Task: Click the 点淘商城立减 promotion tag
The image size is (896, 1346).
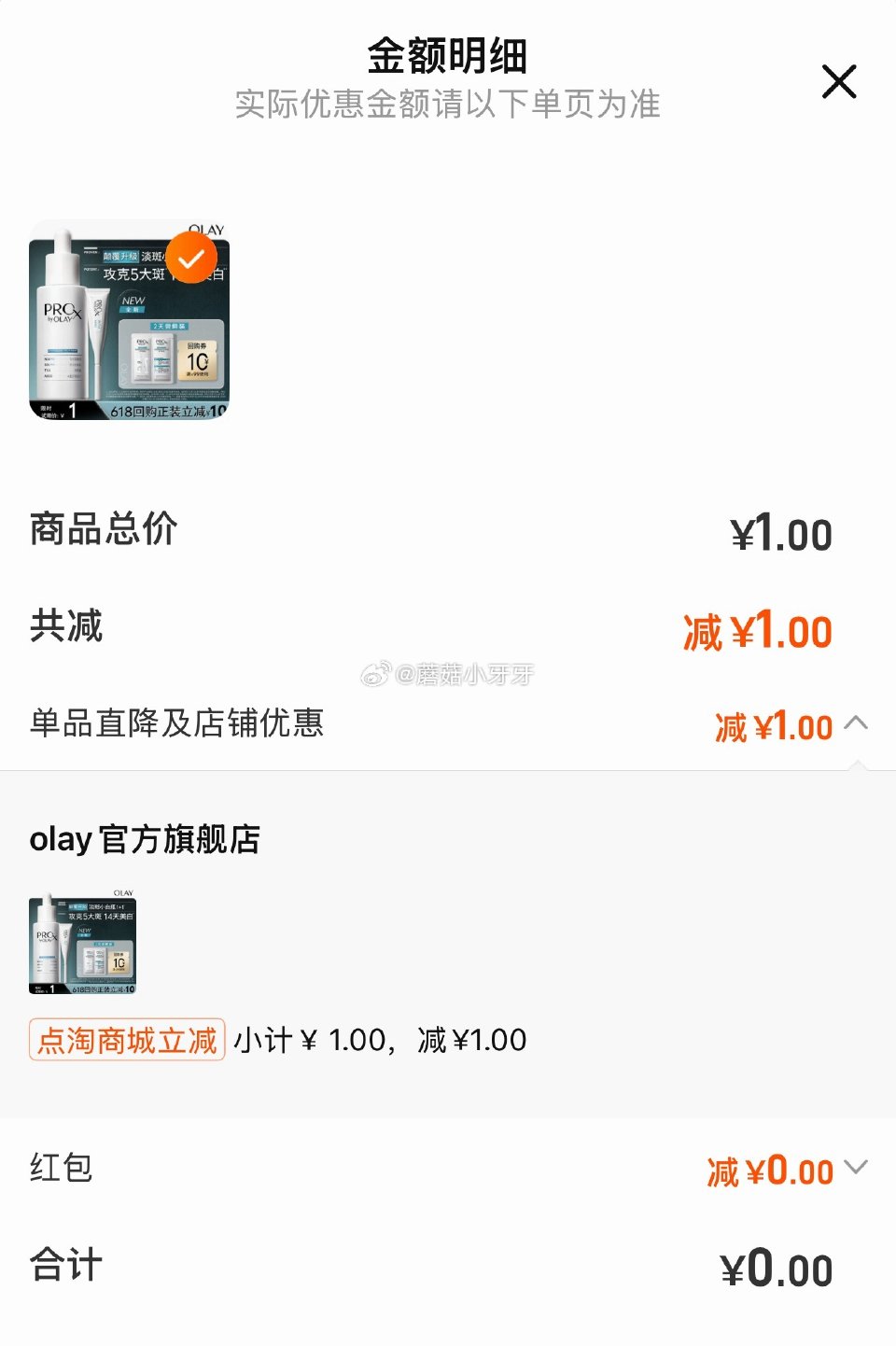Action: 126,1039
